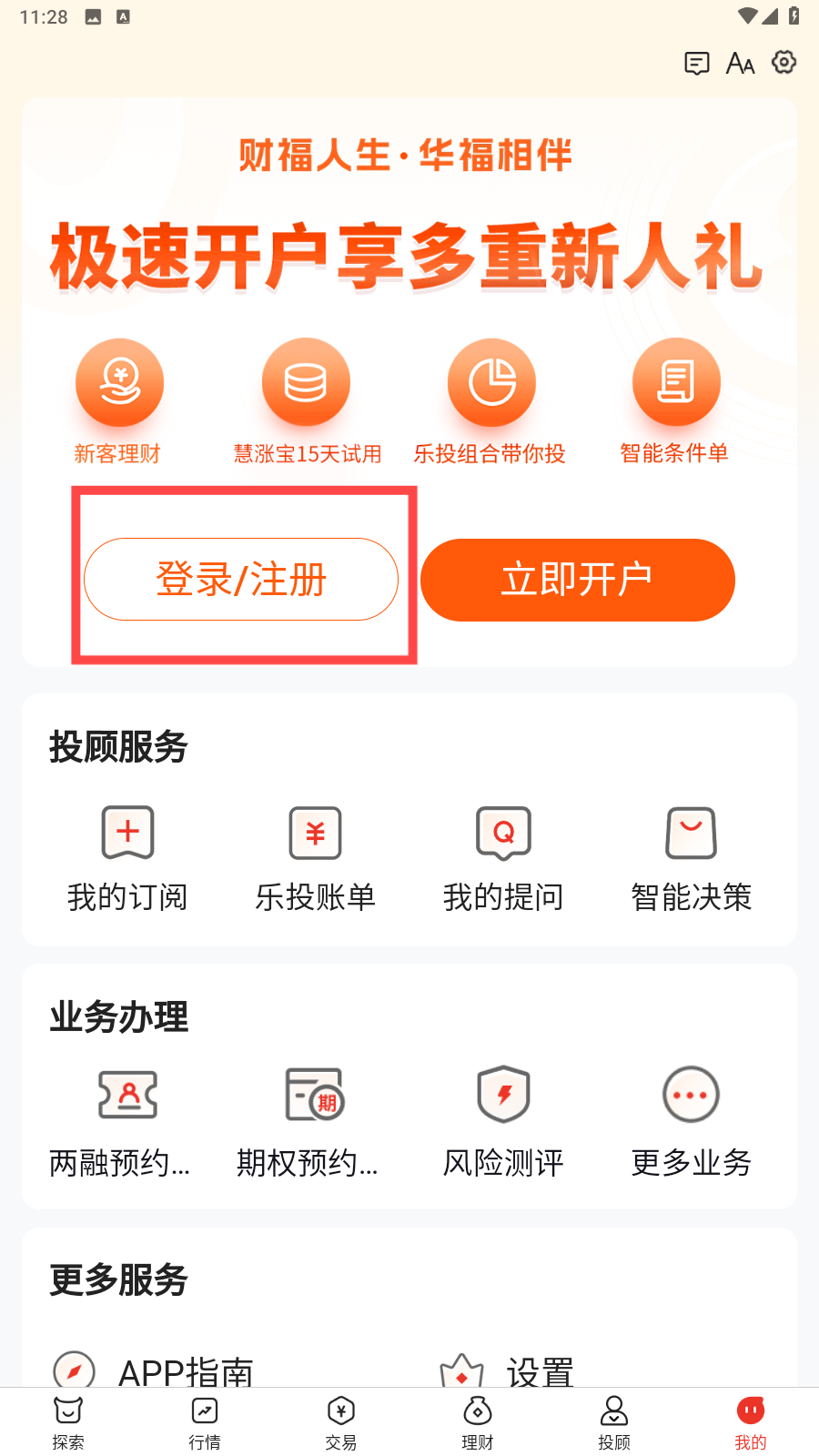Switch to the 理财 tab
The image size is (819, 1456).
click(x=478, y=1422)
